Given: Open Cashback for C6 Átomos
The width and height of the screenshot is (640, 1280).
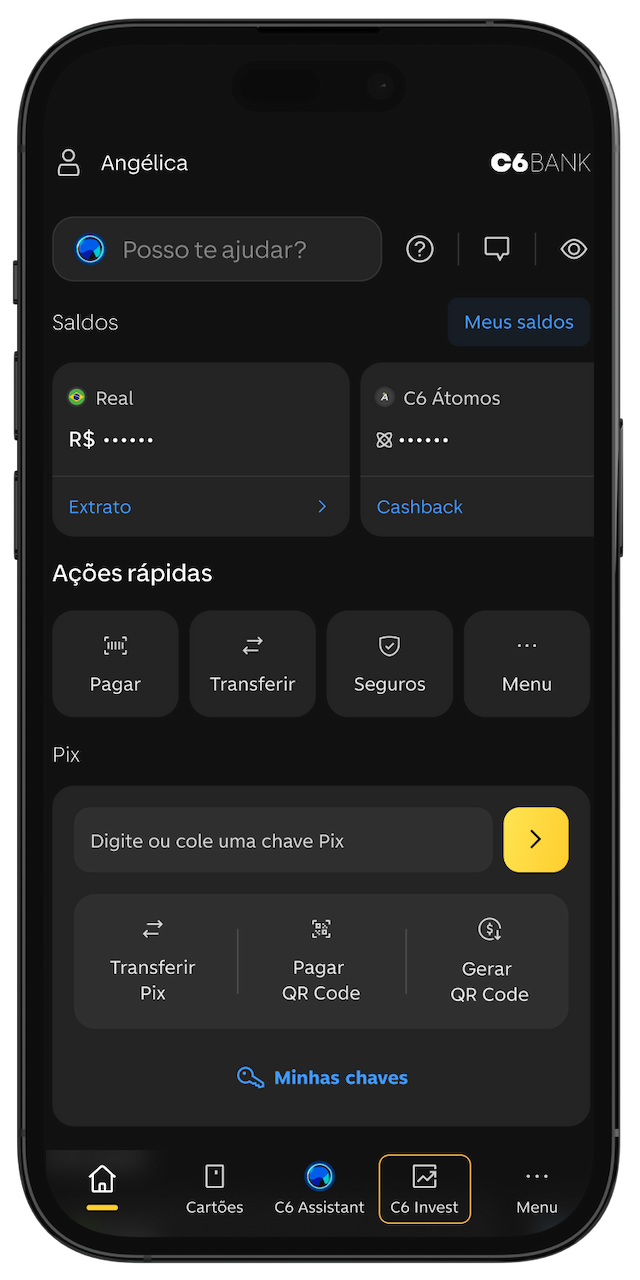Looking at the screenshot, I should click(420, 507).
